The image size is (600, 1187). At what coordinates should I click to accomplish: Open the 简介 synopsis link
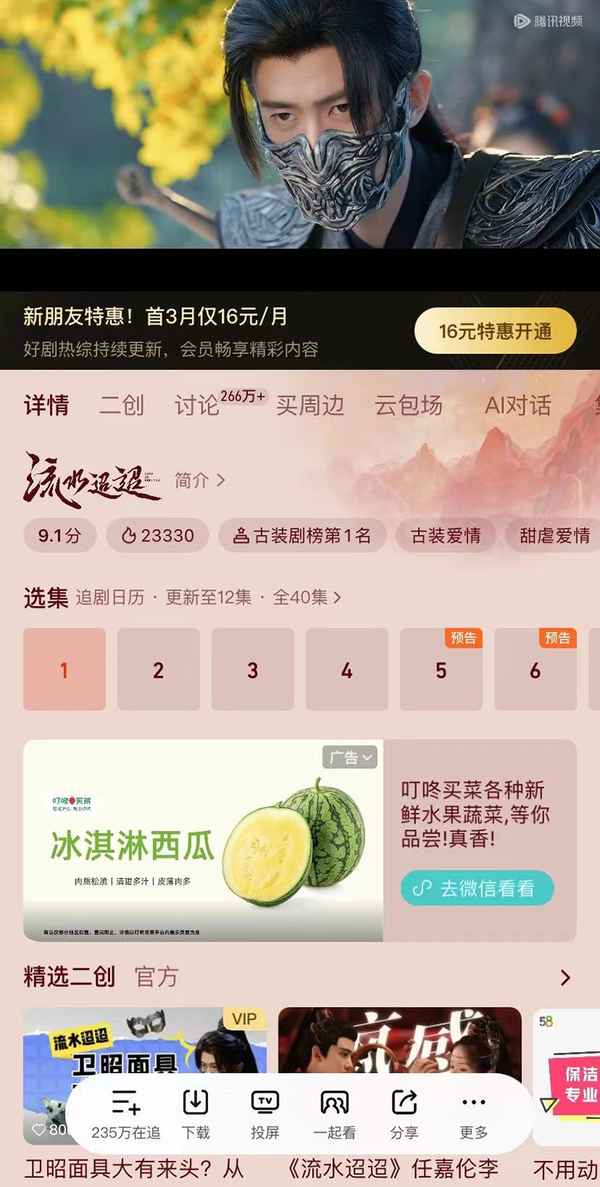(199, 480)
